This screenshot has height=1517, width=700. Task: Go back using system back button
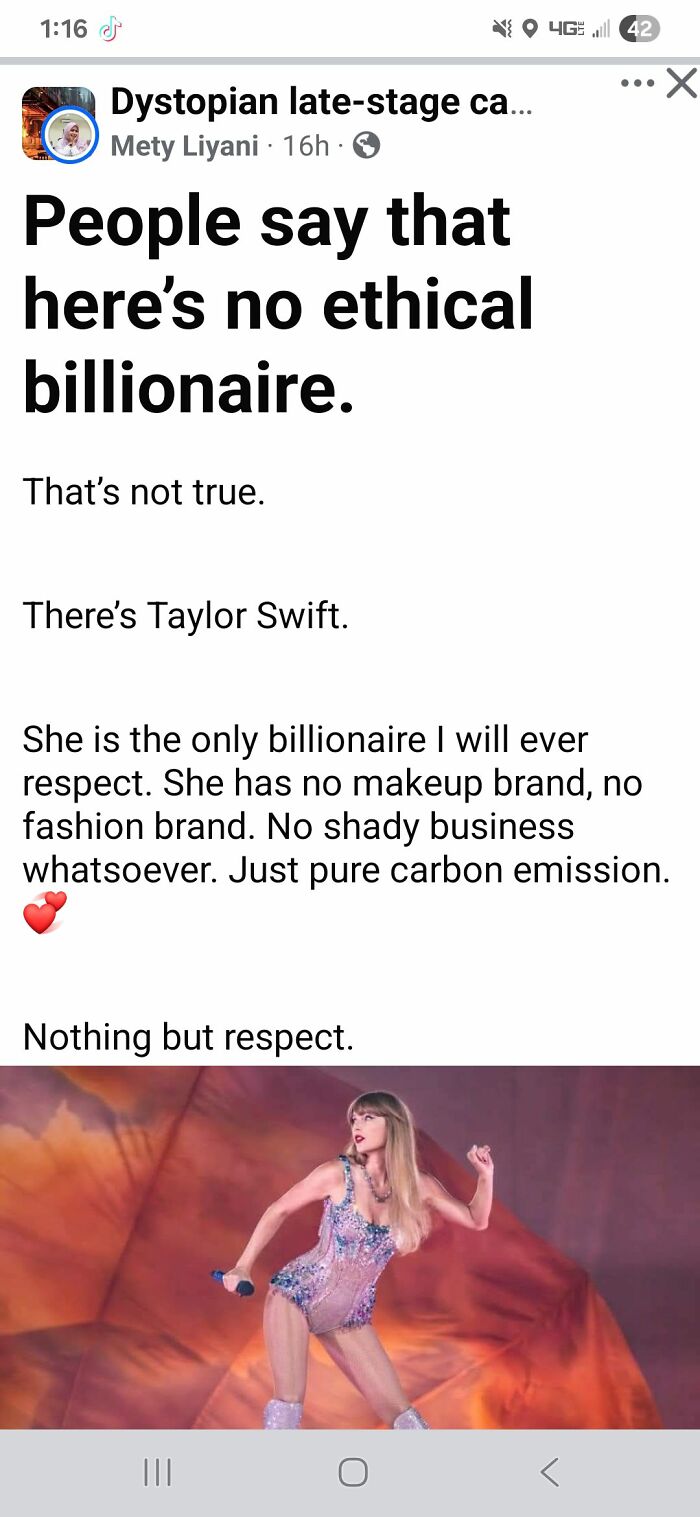click(x=548, y=1472)
